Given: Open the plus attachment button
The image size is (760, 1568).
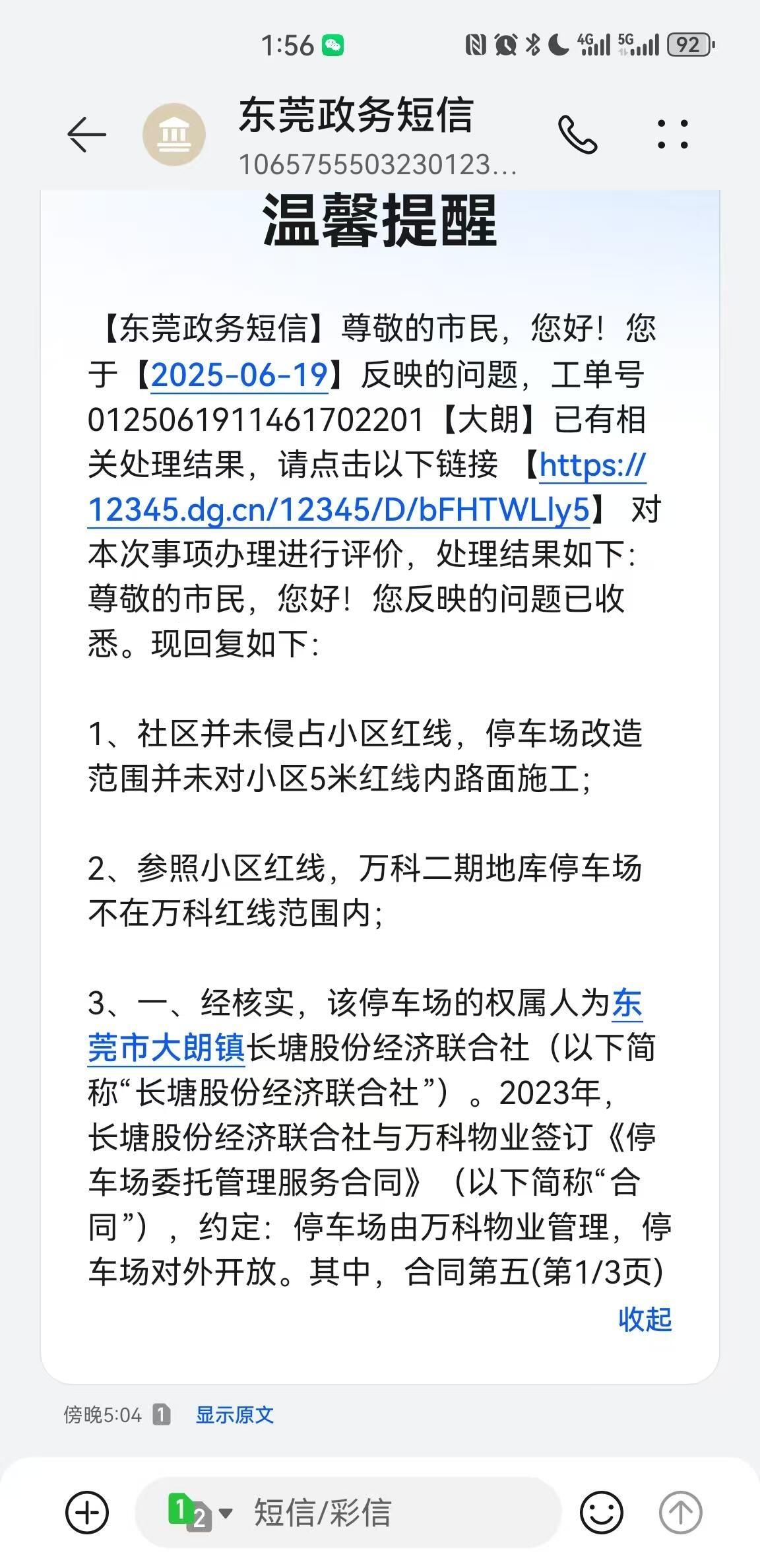Looking at the screenshot, I should point(87,1512).
